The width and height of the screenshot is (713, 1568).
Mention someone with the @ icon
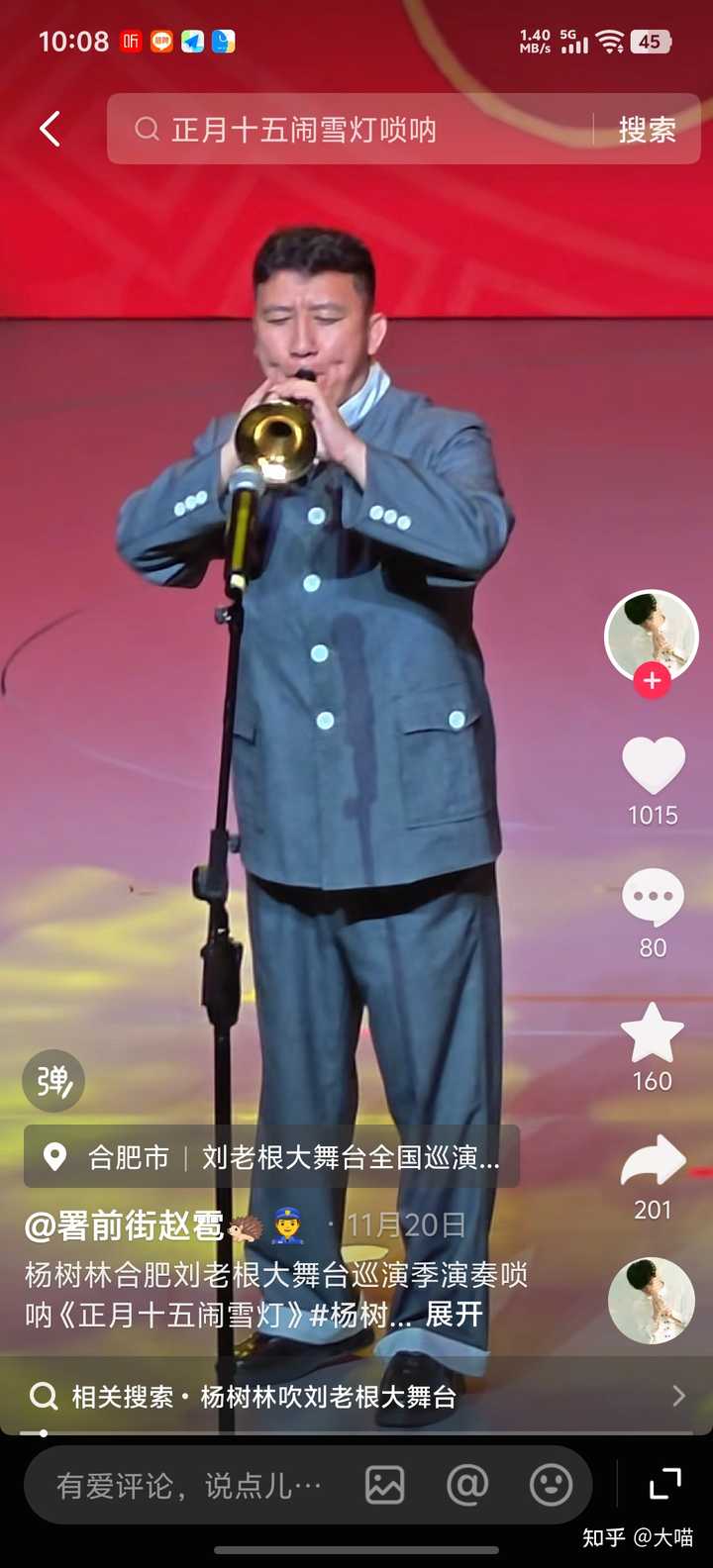tap(467, 1485)
